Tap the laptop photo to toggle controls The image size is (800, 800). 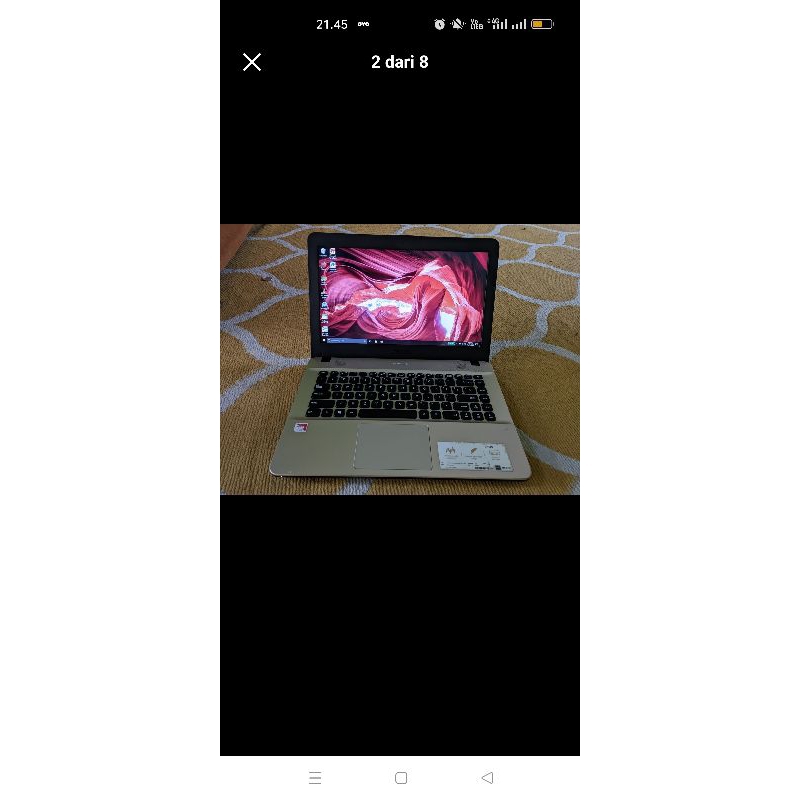pos(400,359)
